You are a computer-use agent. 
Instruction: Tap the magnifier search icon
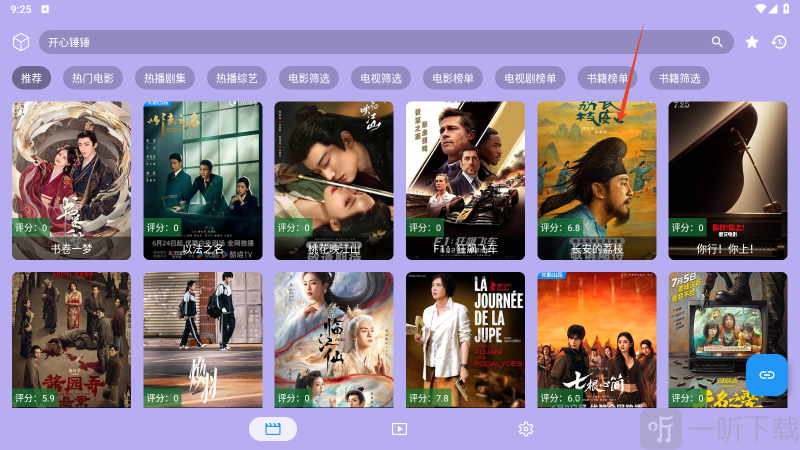coord(717,42)
